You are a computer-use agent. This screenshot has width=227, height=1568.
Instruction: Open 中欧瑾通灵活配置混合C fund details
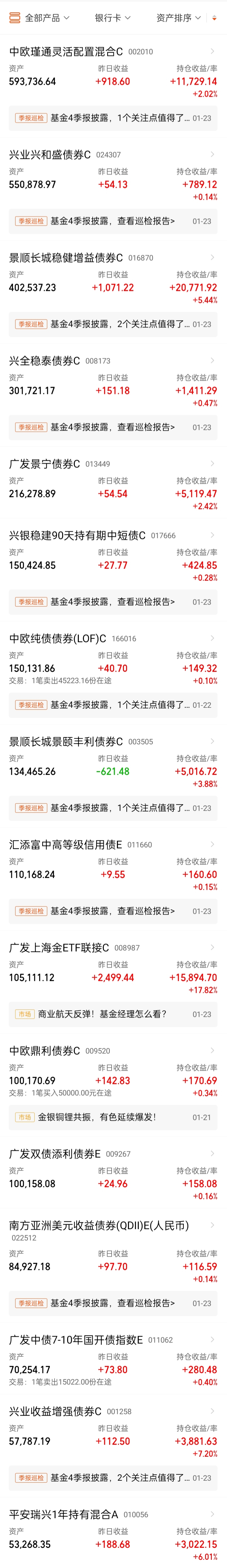pyautogui.click(x=66, y=52)
